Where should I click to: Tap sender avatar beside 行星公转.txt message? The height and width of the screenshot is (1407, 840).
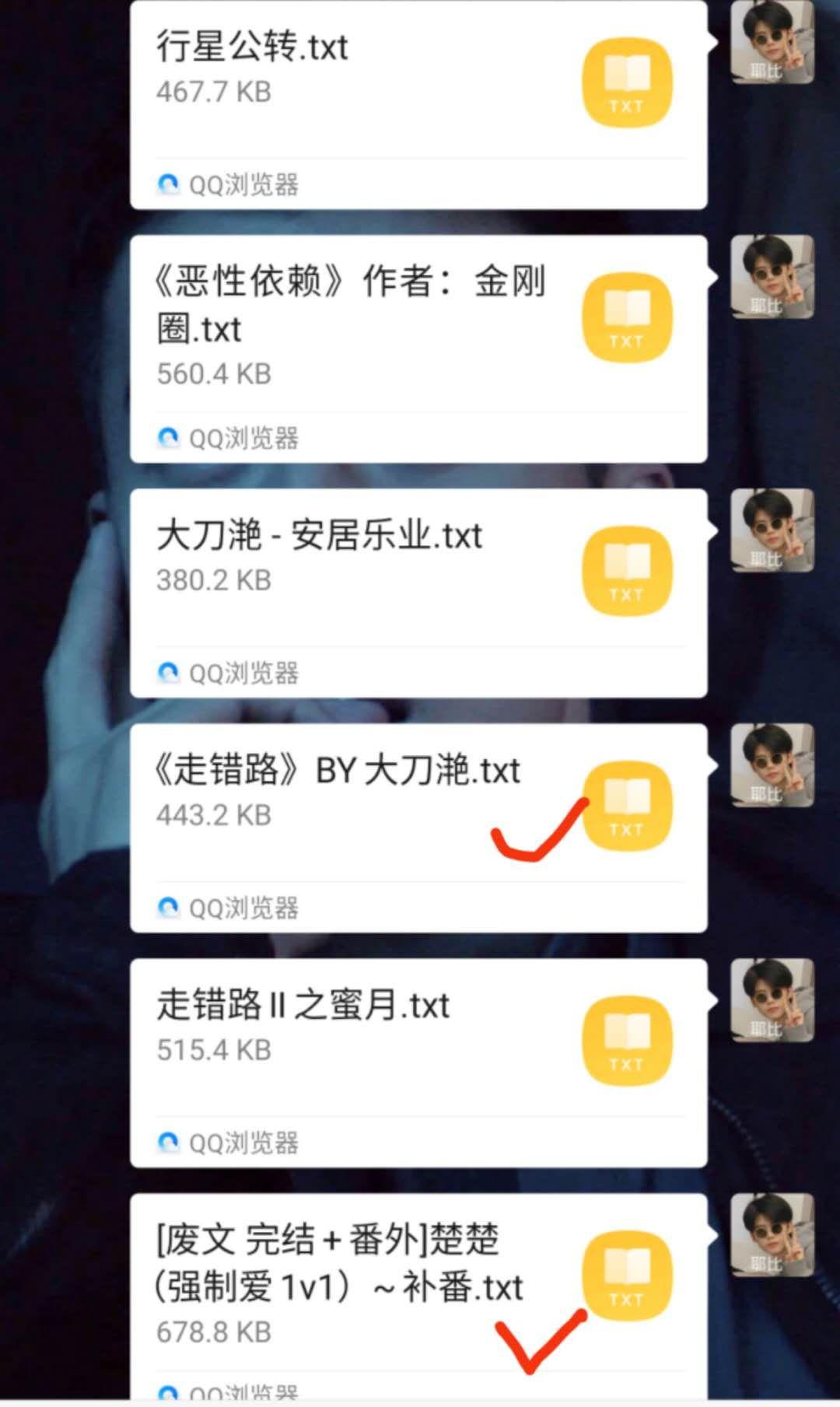point(772,43)
